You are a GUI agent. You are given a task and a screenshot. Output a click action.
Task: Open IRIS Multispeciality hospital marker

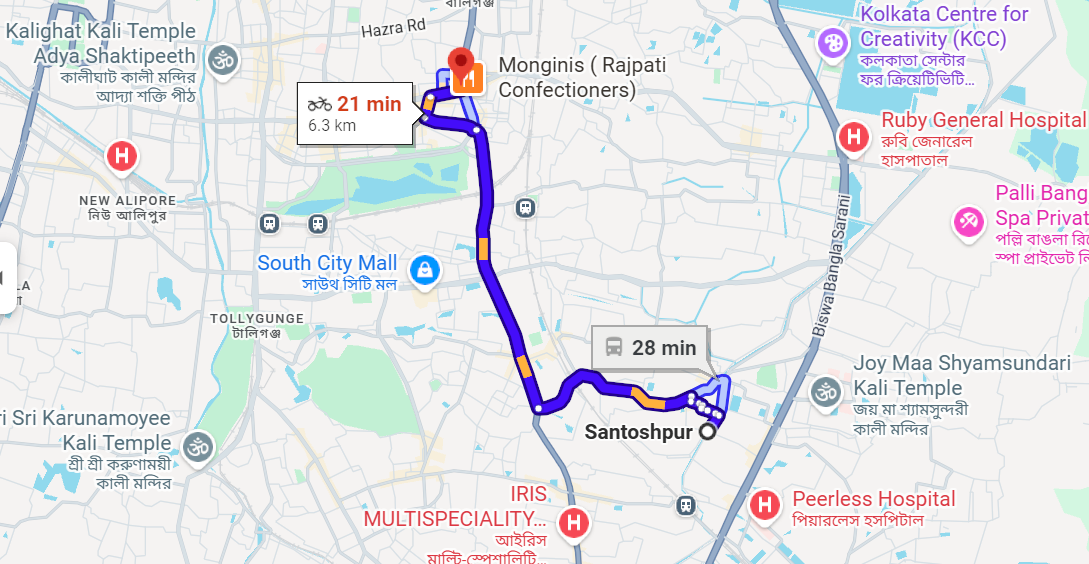(573, 522)
